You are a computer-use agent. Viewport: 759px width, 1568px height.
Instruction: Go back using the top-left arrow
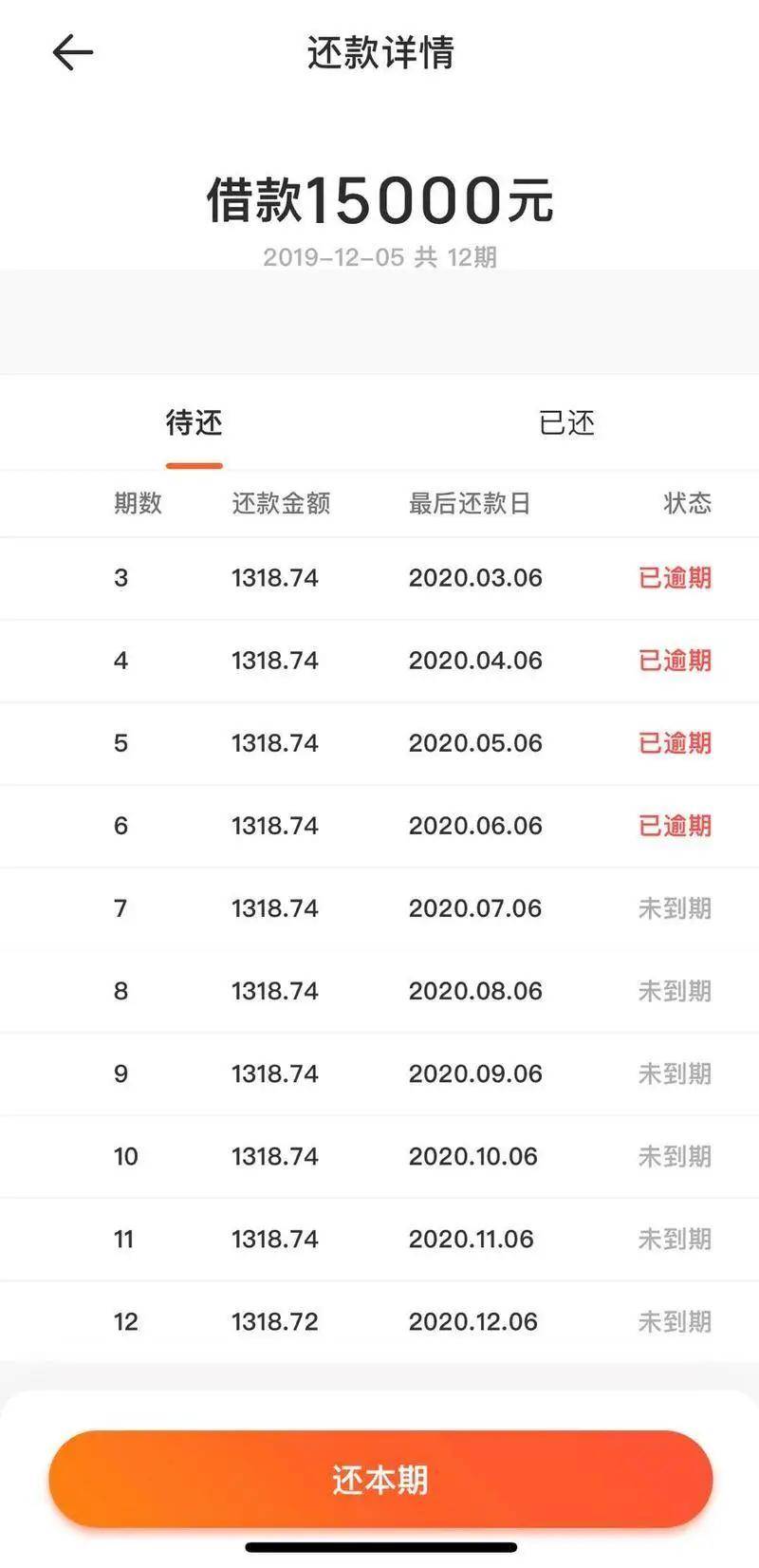(72, 52)
